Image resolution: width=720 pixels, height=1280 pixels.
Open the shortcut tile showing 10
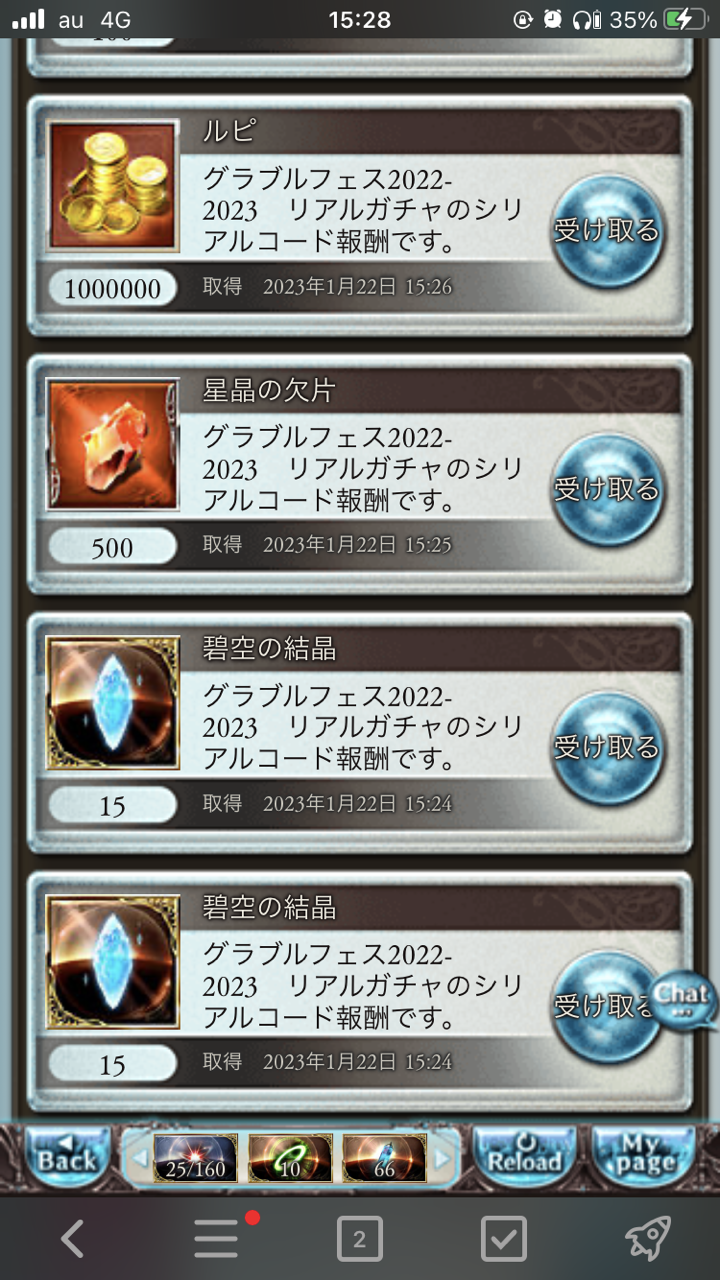(x=290, y=1158)
